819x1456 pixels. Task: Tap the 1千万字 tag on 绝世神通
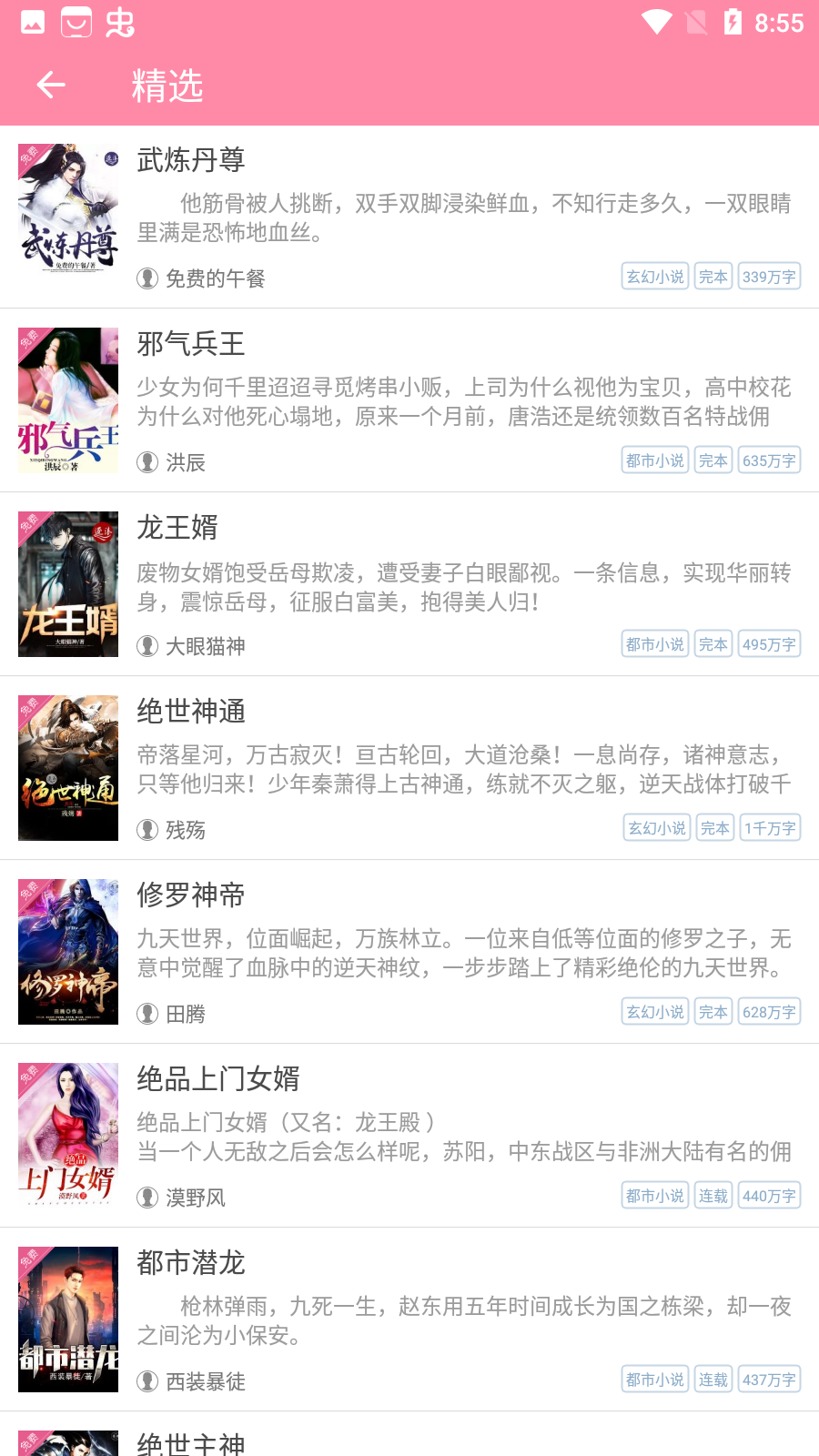point(770,827)
